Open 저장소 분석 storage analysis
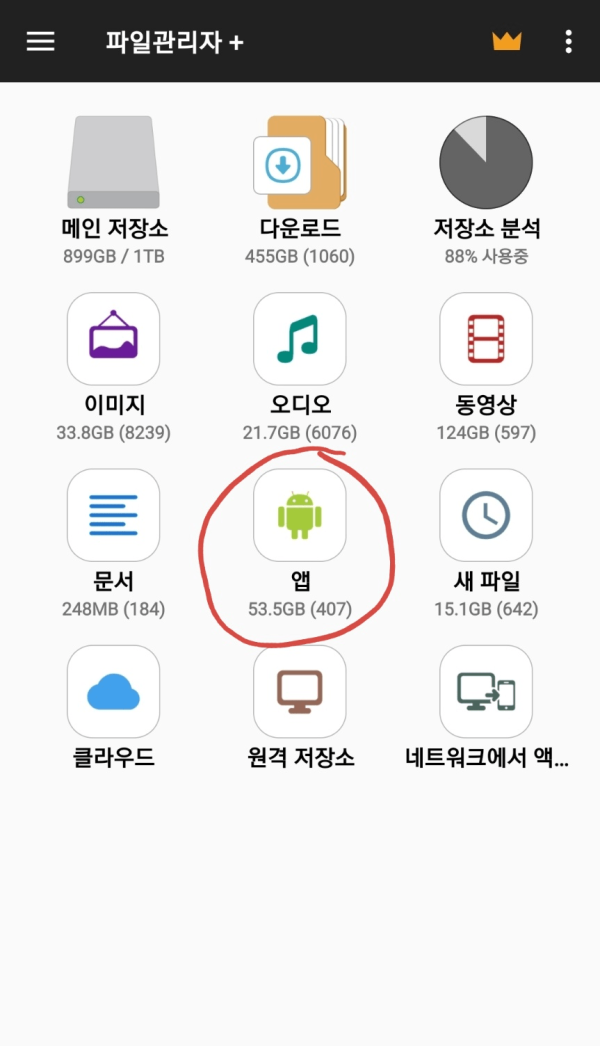 (x=486, y=190)
